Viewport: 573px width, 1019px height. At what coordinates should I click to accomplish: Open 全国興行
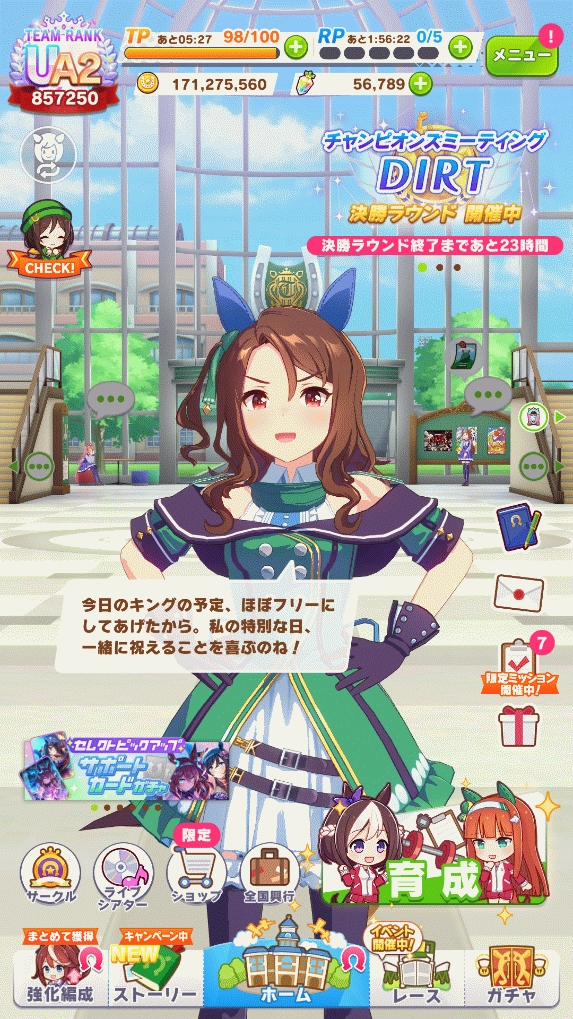pyautogui.click(x=270, y=875)
